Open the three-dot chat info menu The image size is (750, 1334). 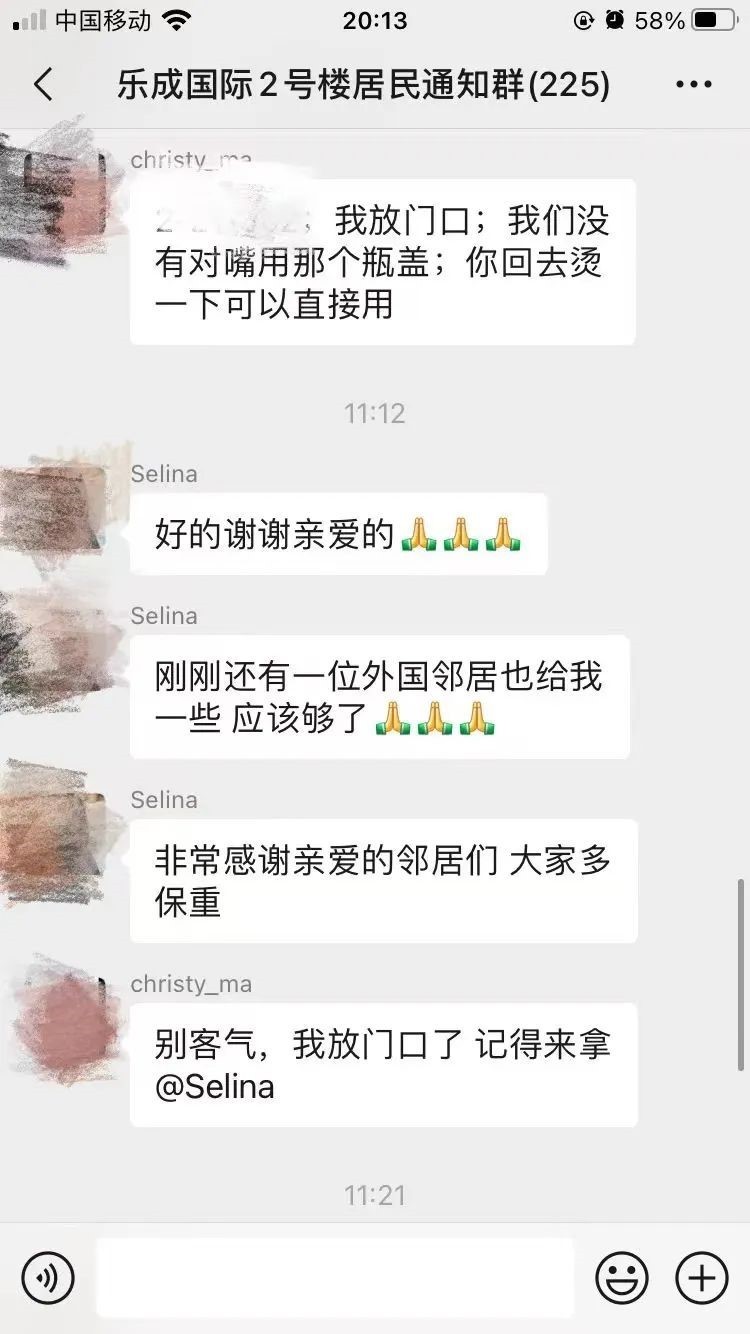[x=693, y=85]
